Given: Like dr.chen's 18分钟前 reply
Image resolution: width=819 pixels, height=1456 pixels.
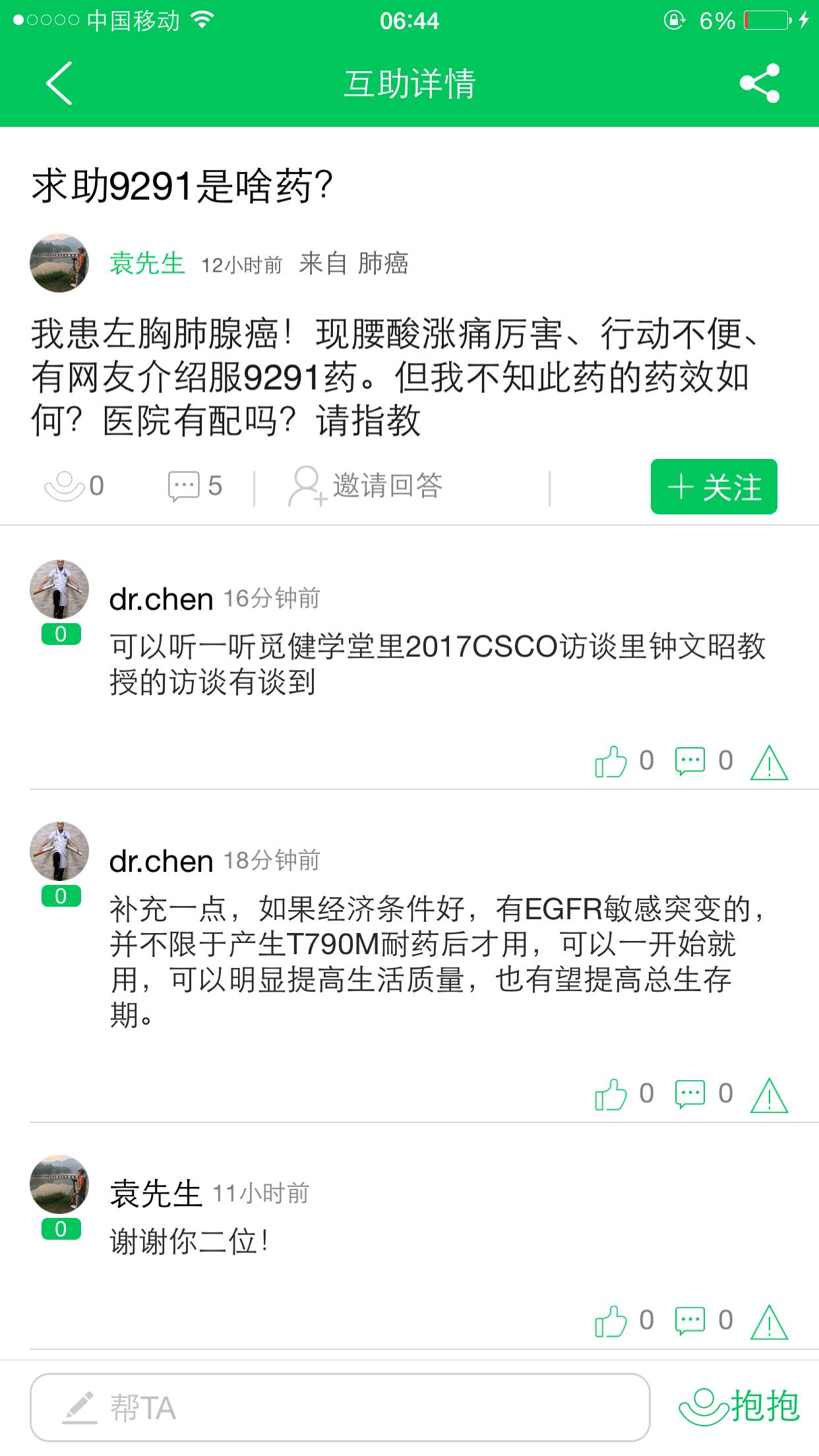Looking at the screenshot, I should tap(611, 1095).
